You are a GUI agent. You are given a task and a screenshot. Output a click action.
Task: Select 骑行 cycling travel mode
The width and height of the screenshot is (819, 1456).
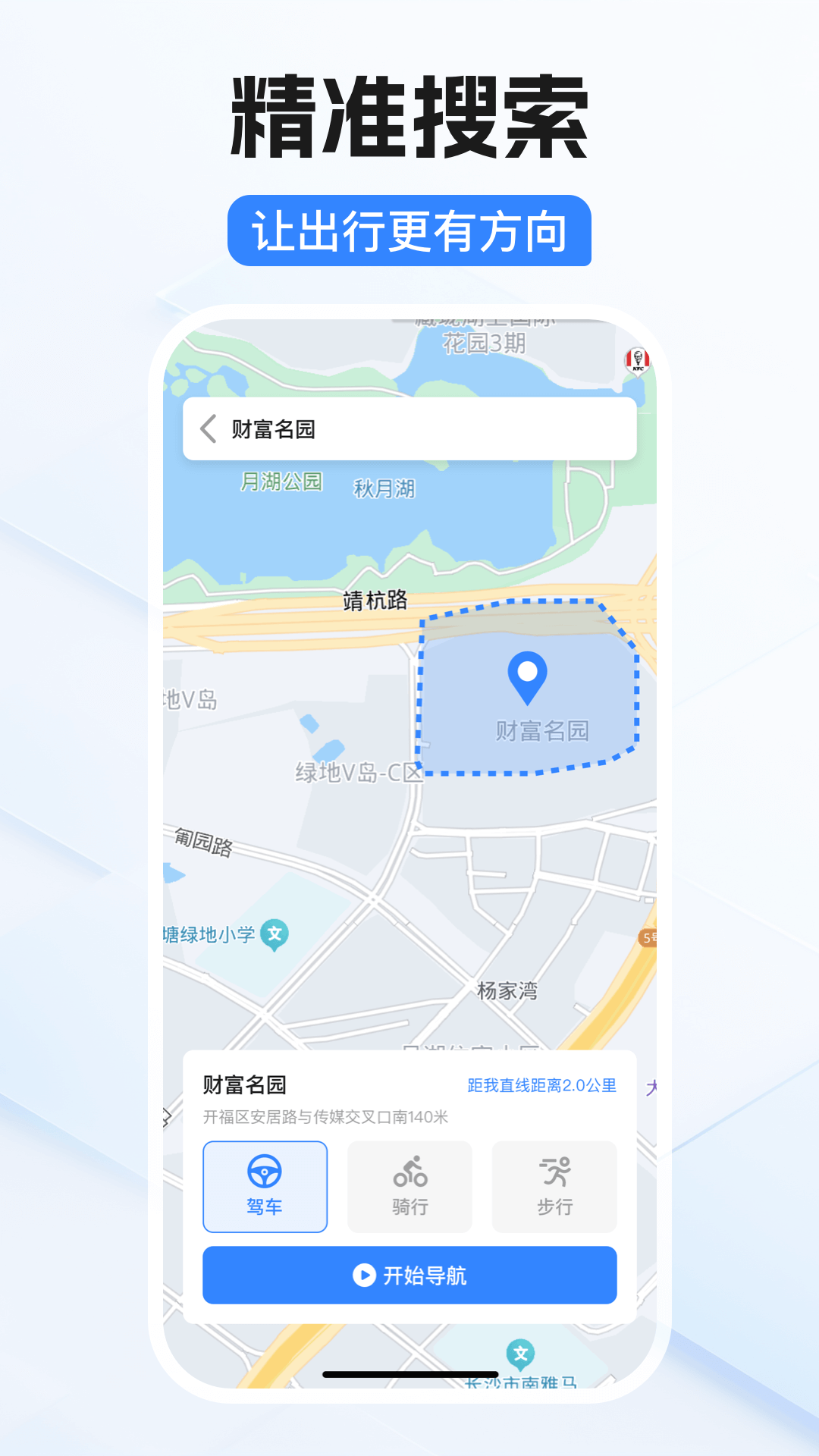409,1187
